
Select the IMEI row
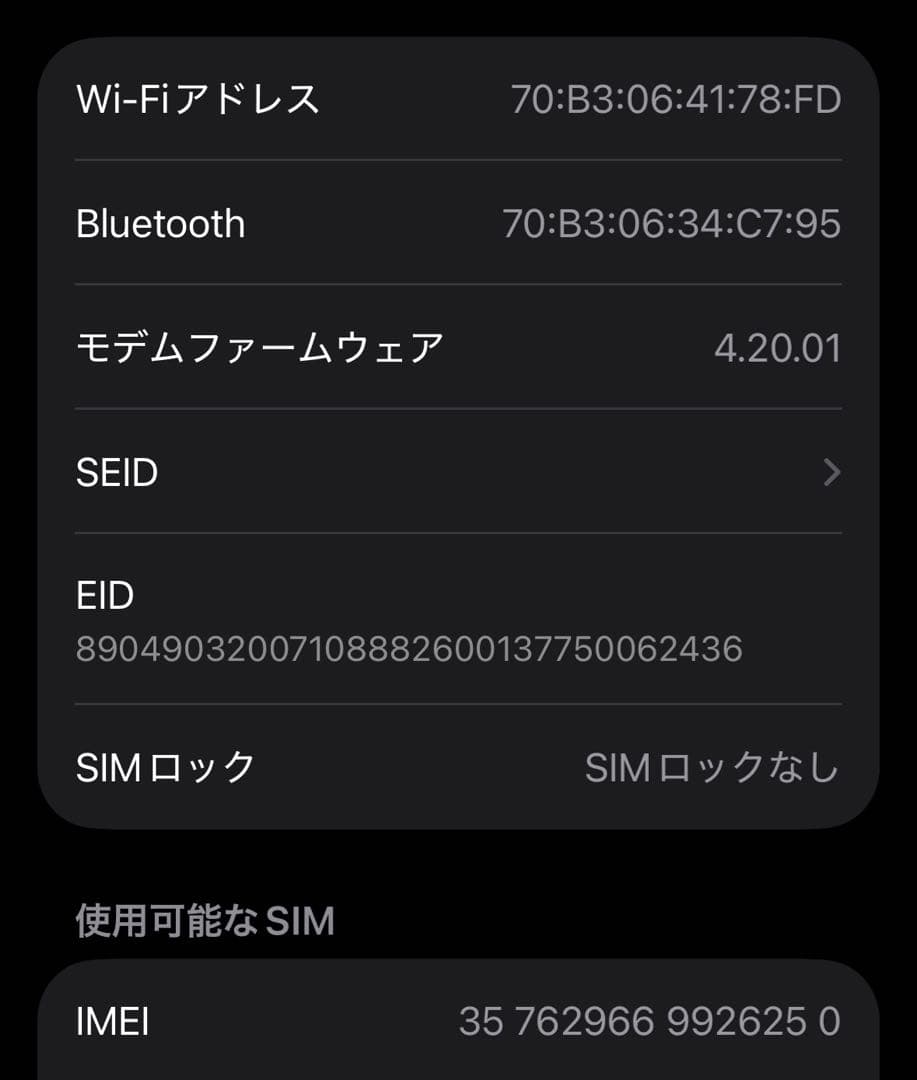(x=458, y=1022)
